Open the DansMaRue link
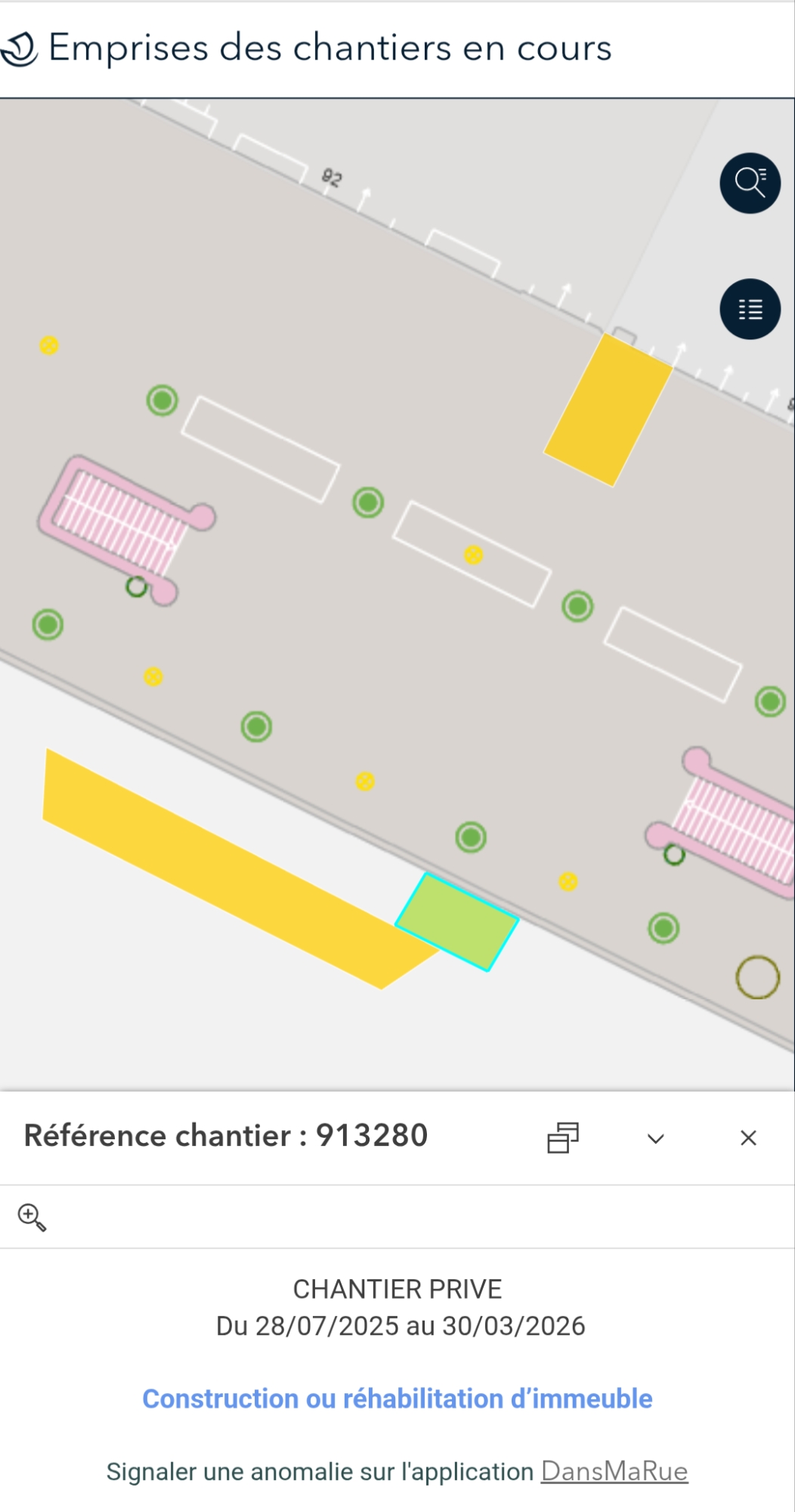This screenshot has height=1512, width=795. click(x=614, y=1471)
